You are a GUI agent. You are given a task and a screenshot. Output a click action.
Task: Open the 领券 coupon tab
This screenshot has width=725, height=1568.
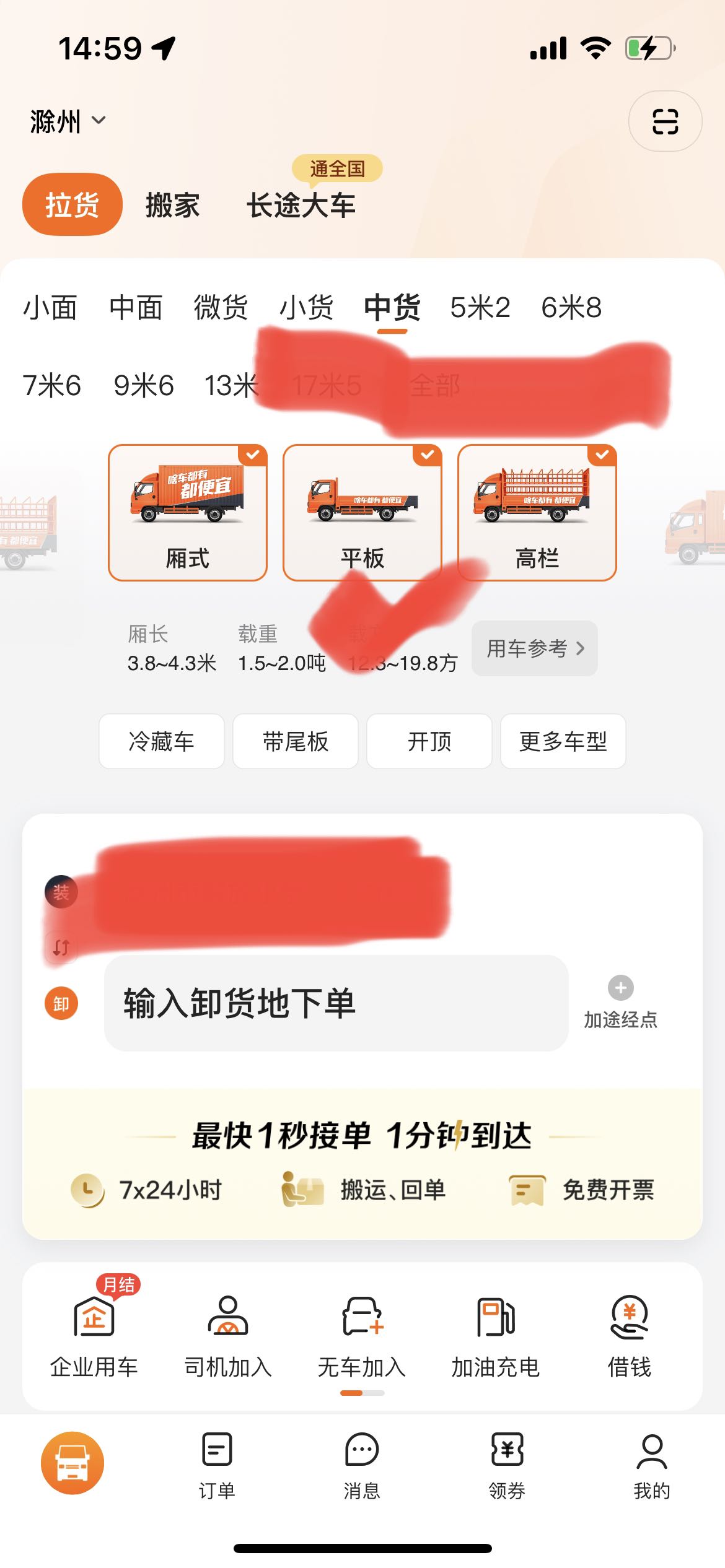tap(507, 1465)
